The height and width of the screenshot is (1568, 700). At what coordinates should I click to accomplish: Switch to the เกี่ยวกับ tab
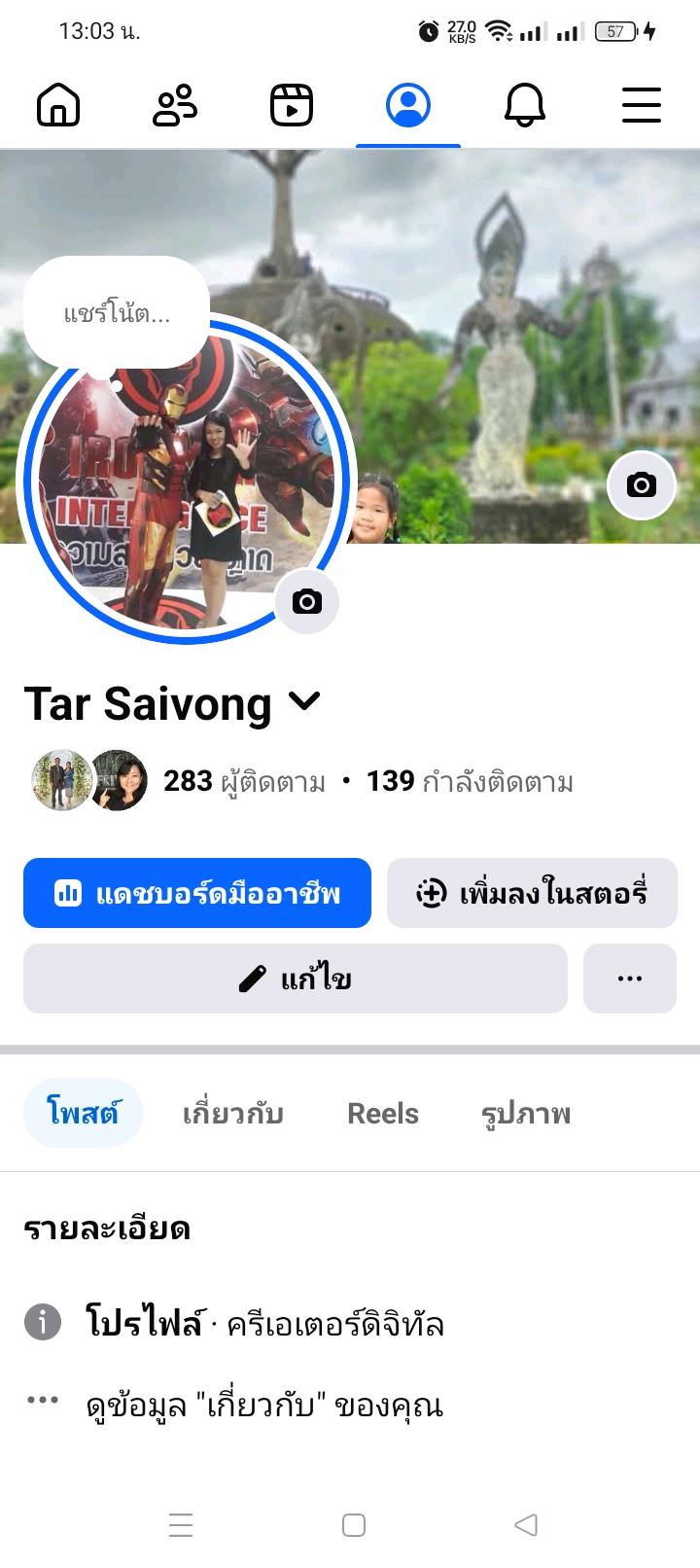pyautogui.click(x=233, y=1113)
